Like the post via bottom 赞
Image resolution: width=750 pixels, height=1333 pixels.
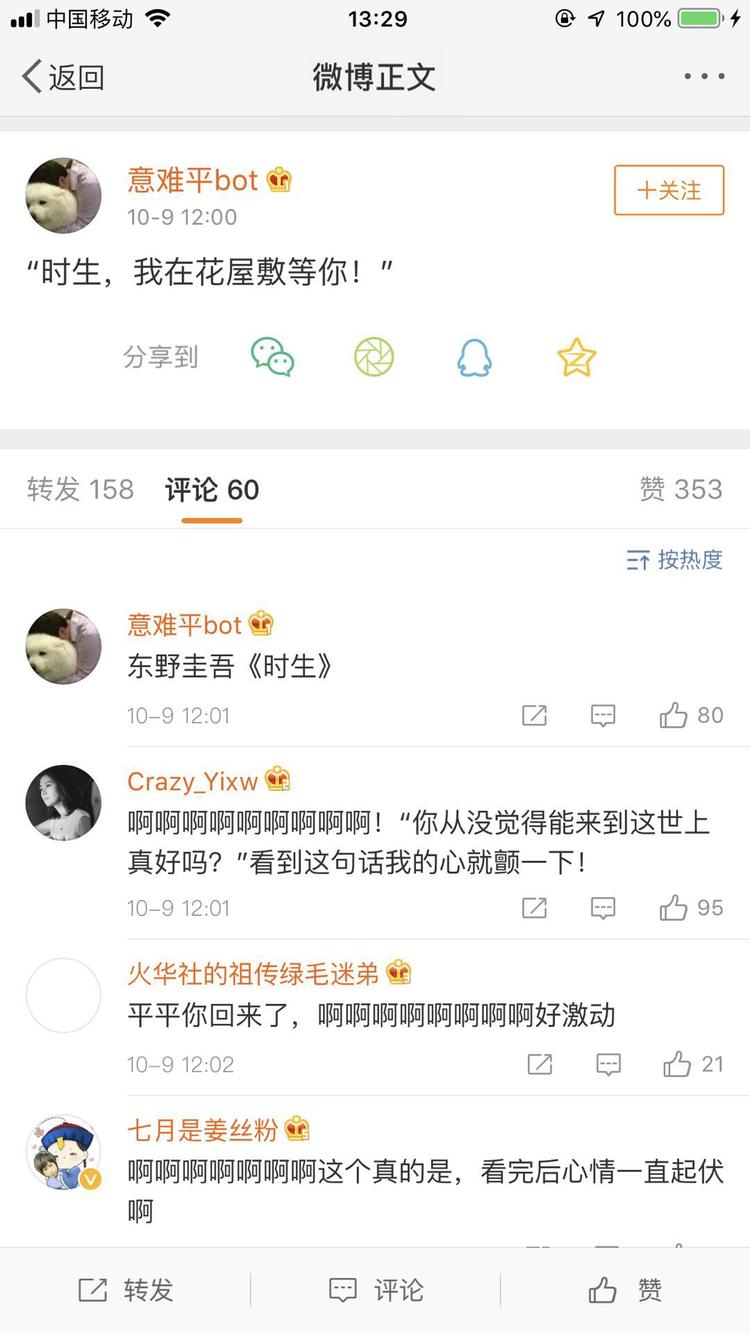coord(625,1290)
